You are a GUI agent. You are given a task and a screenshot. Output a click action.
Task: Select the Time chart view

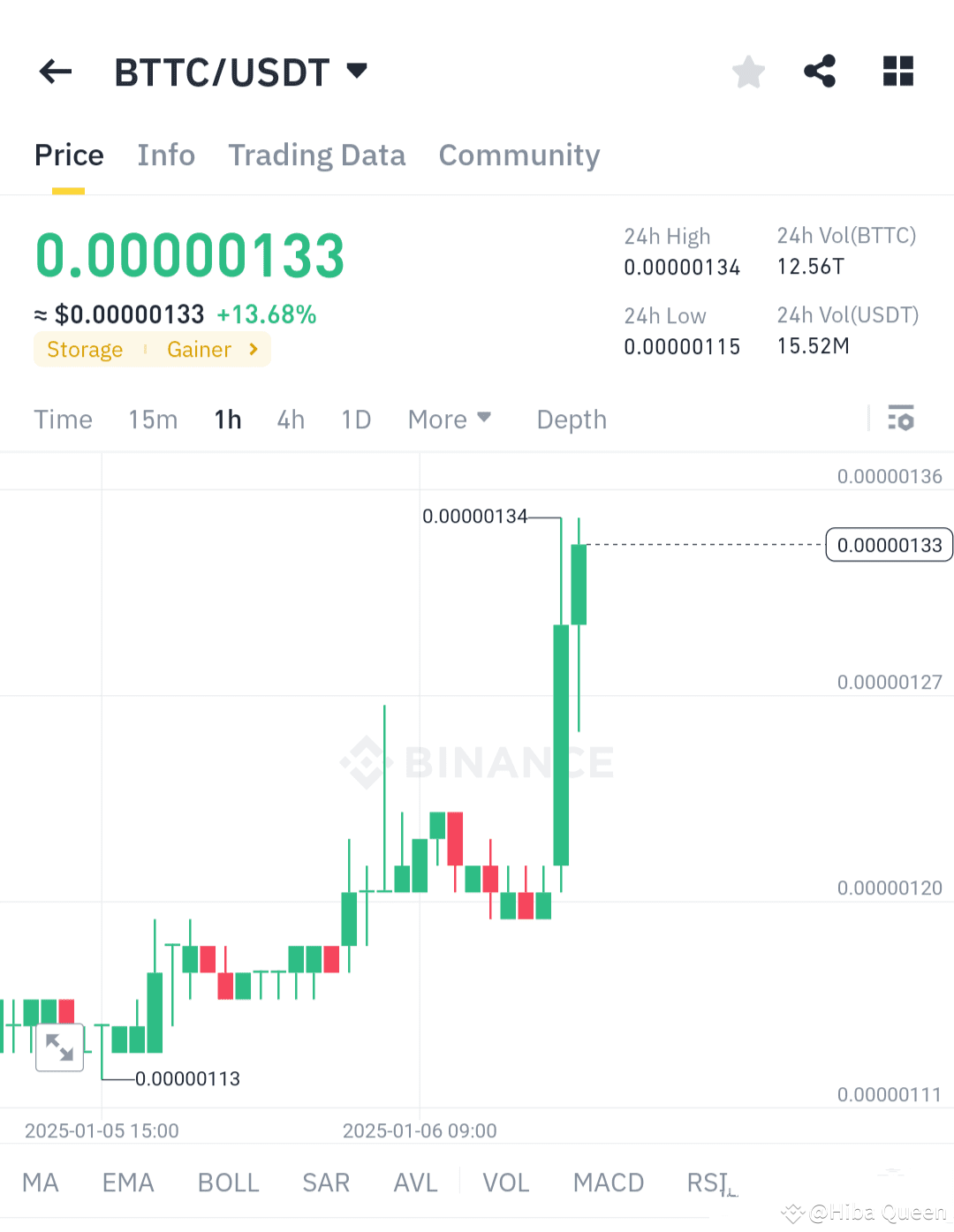point(63,419)
